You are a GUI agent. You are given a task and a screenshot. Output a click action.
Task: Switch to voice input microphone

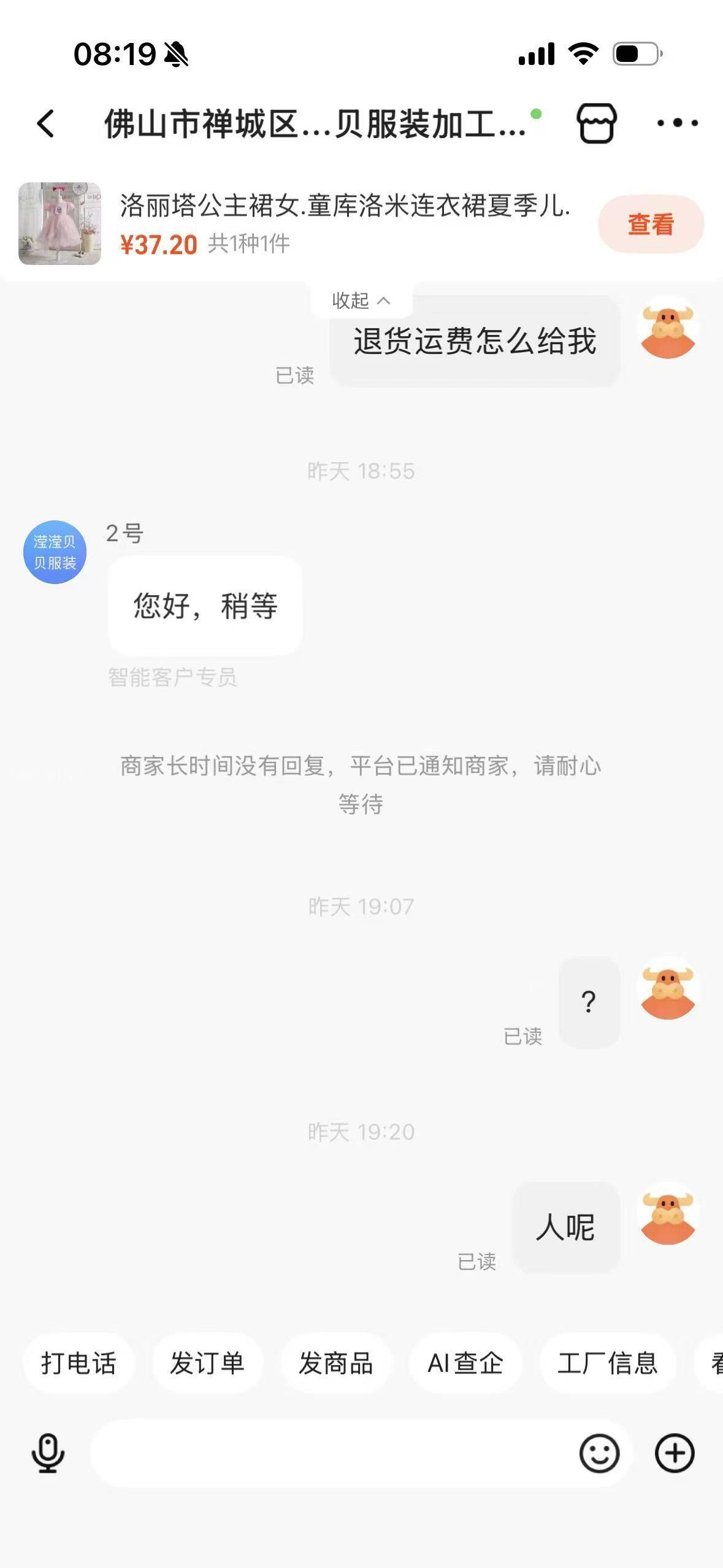coord(48,1453)
